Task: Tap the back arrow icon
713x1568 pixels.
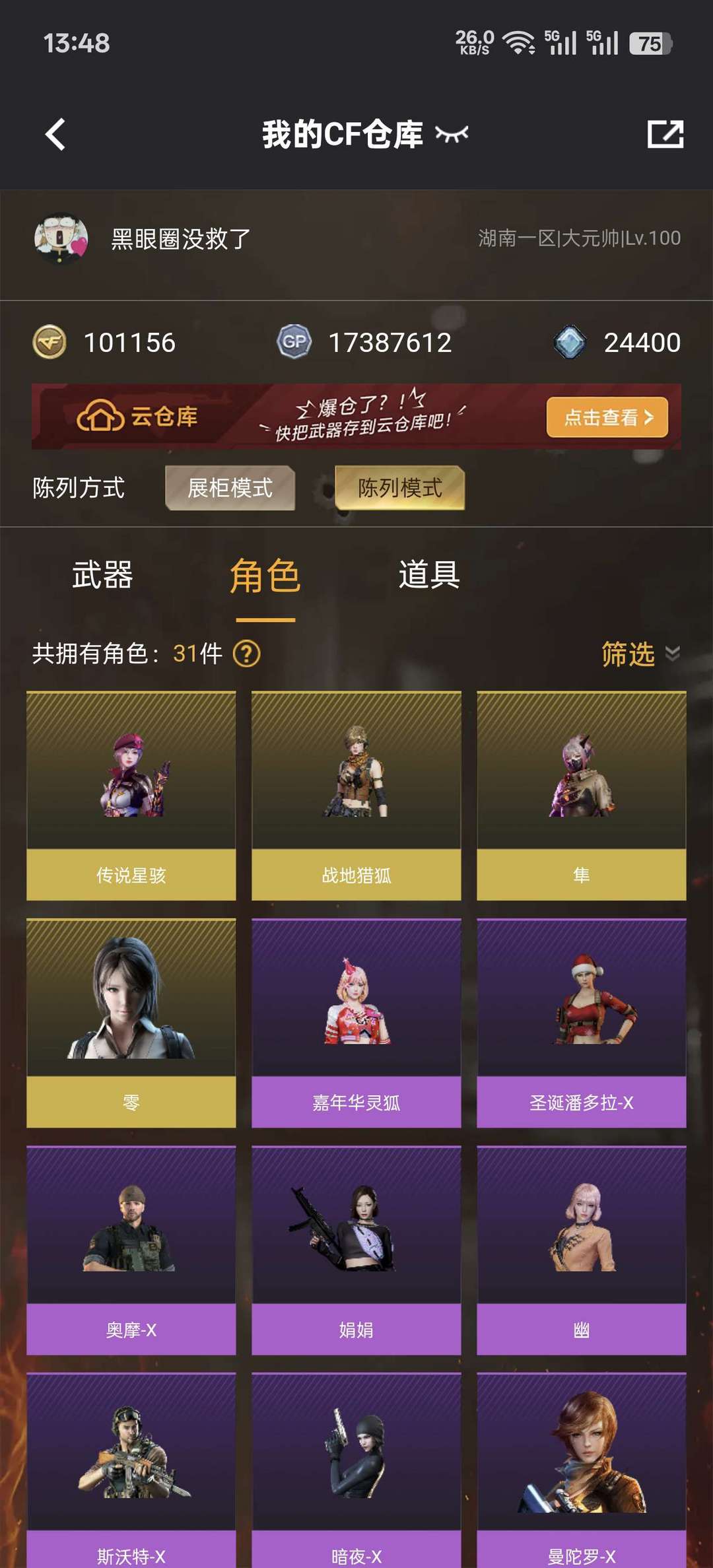Action: (53, 134)
